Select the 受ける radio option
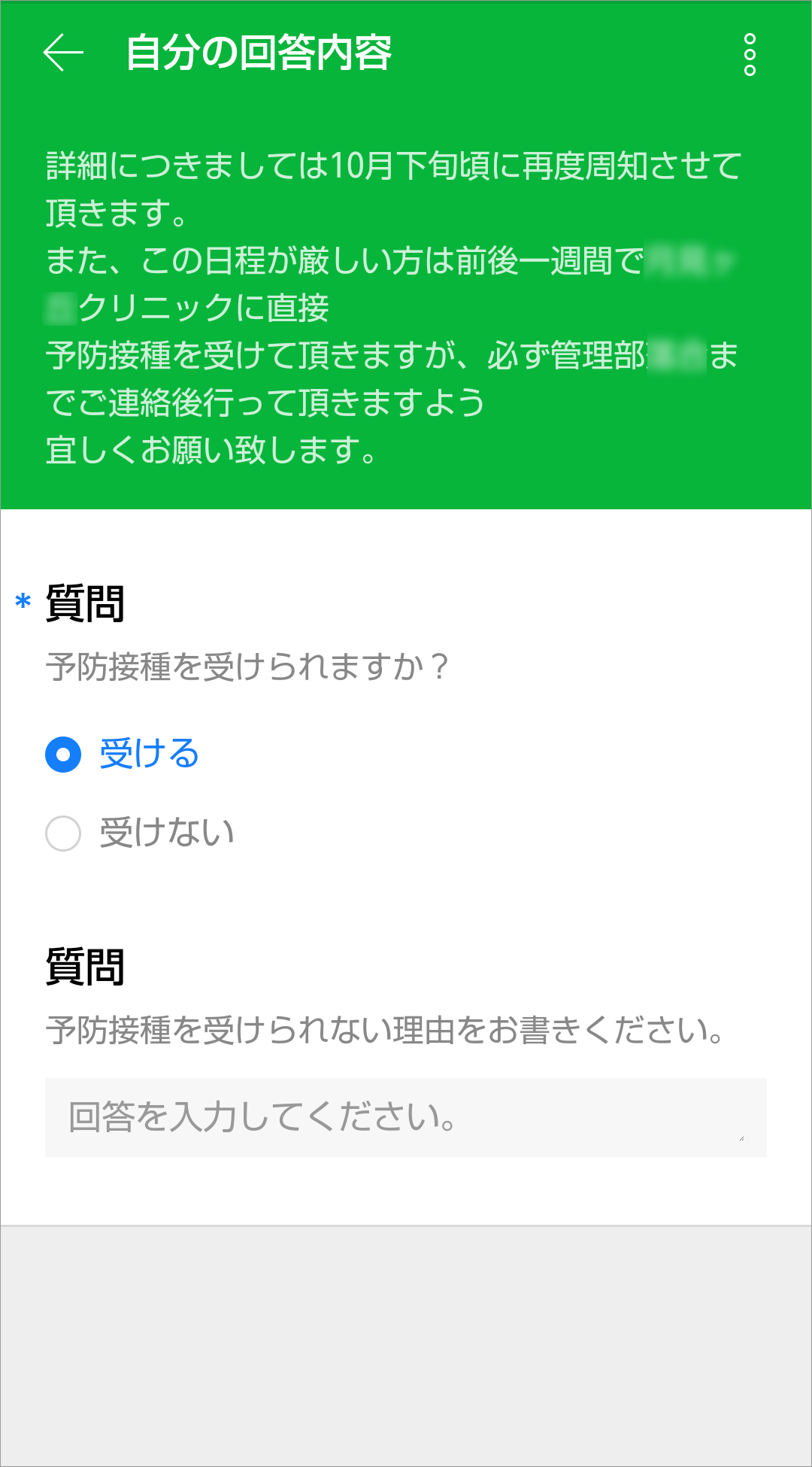The height and width of the screenshot is (1467, 812). click(63, 754)
